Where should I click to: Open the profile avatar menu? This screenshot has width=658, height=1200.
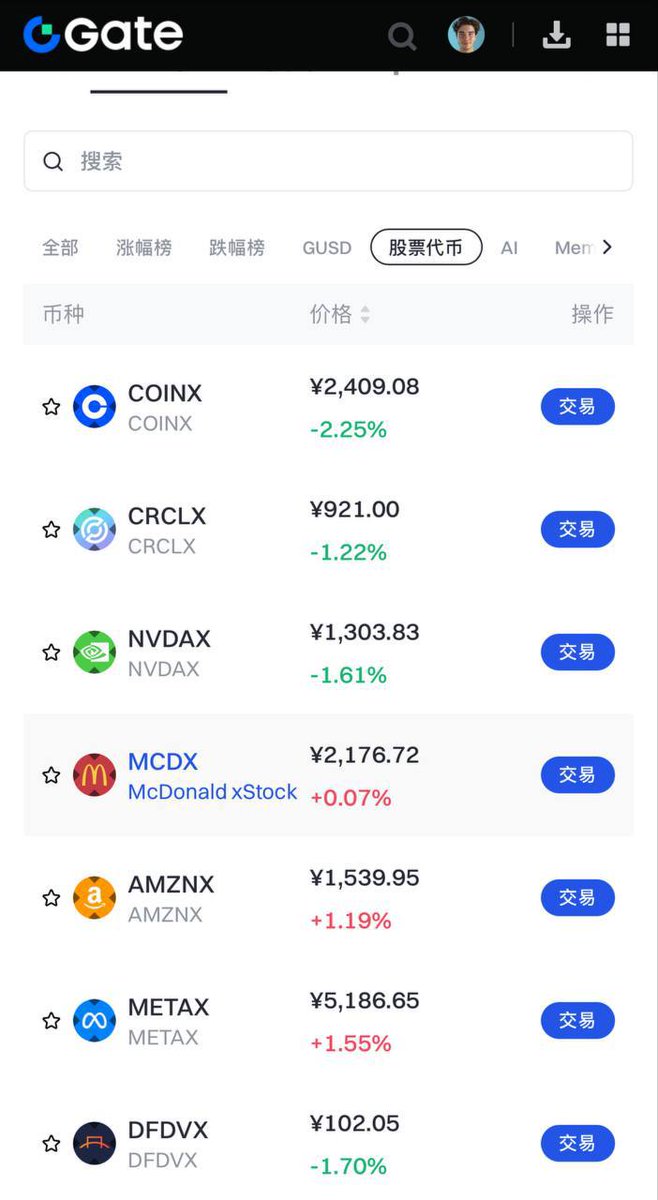[466, 35]
